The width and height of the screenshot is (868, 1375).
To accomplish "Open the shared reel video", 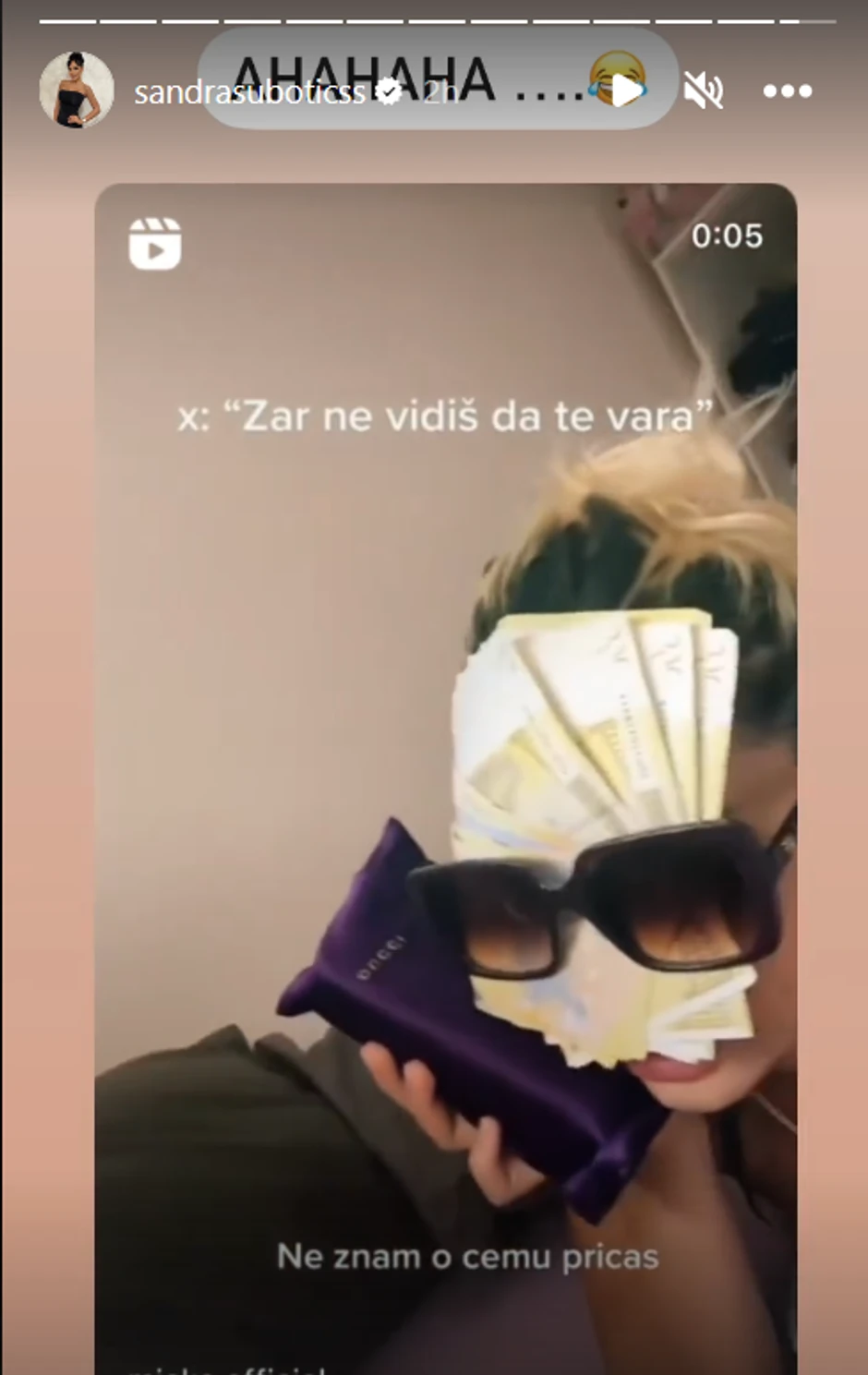I will 445,739.
